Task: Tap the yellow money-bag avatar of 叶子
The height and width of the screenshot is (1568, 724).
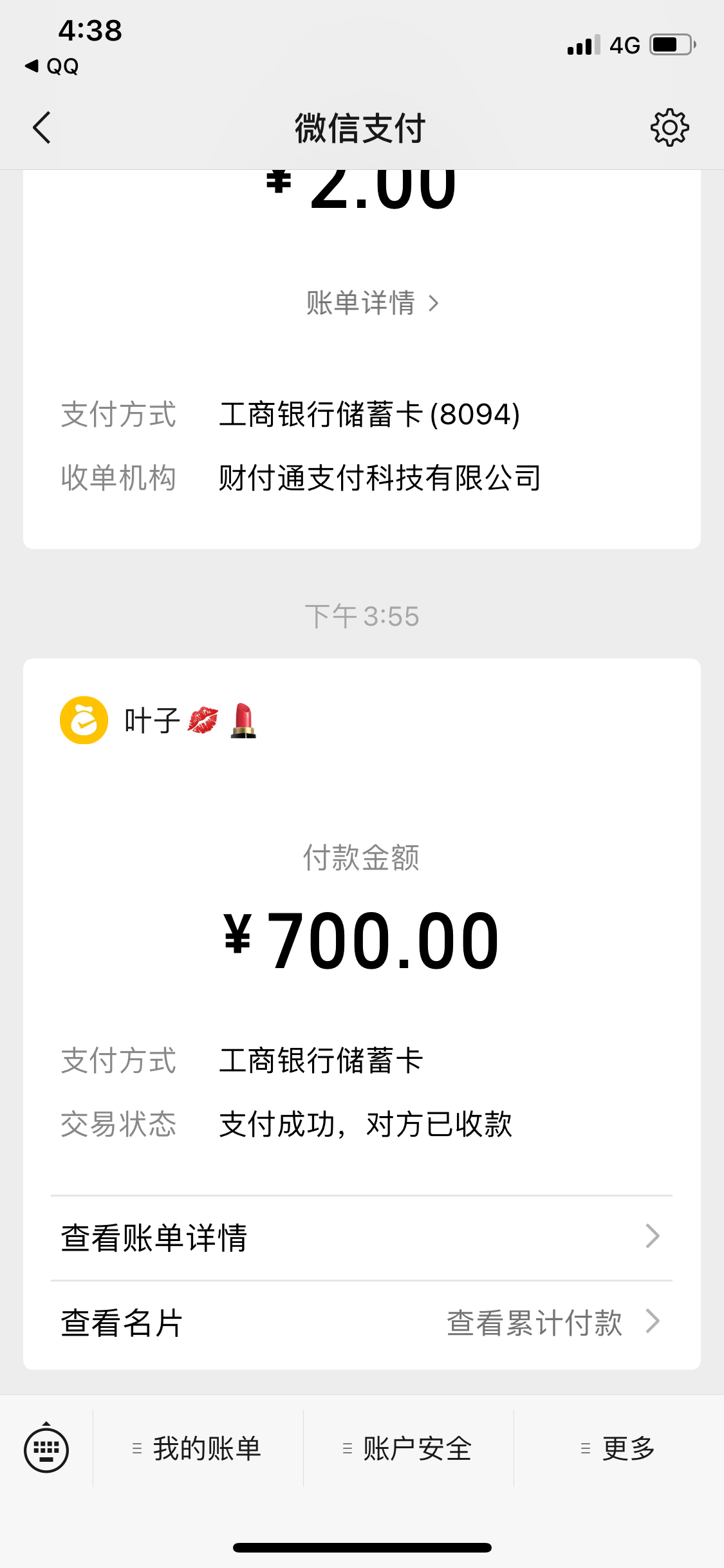Action: click(x=84, y=719)
